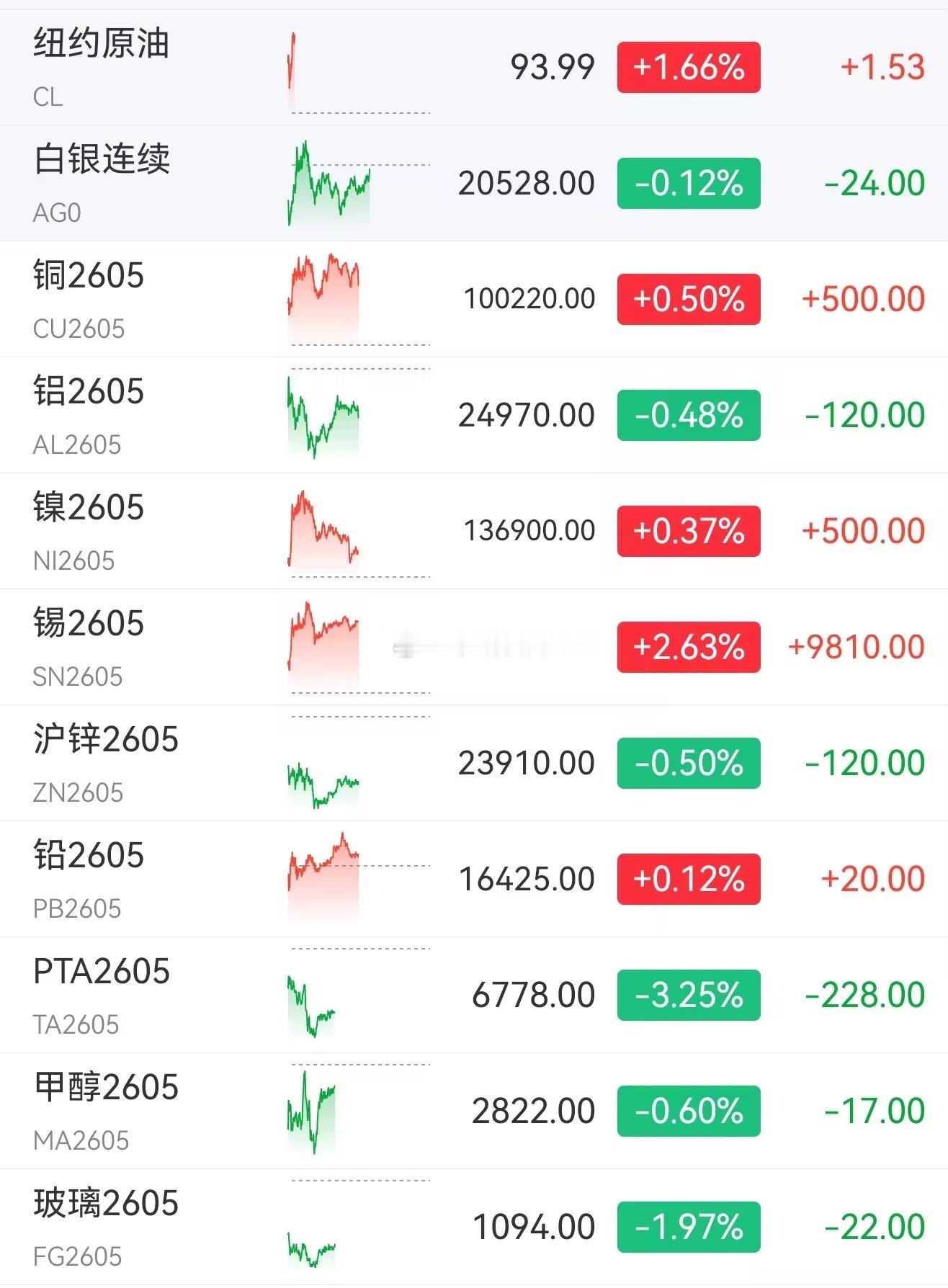Viewport: 948px width, 1288px height.
Task: Click the +2.63% badge of 锡2605
Action: coord(687,648)
